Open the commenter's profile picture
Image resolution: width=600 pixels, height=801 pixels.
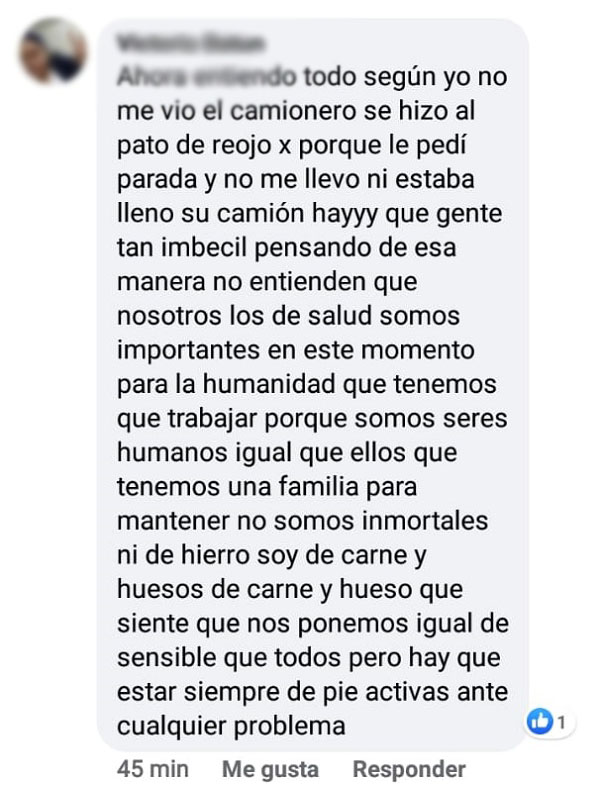point(54,53)
